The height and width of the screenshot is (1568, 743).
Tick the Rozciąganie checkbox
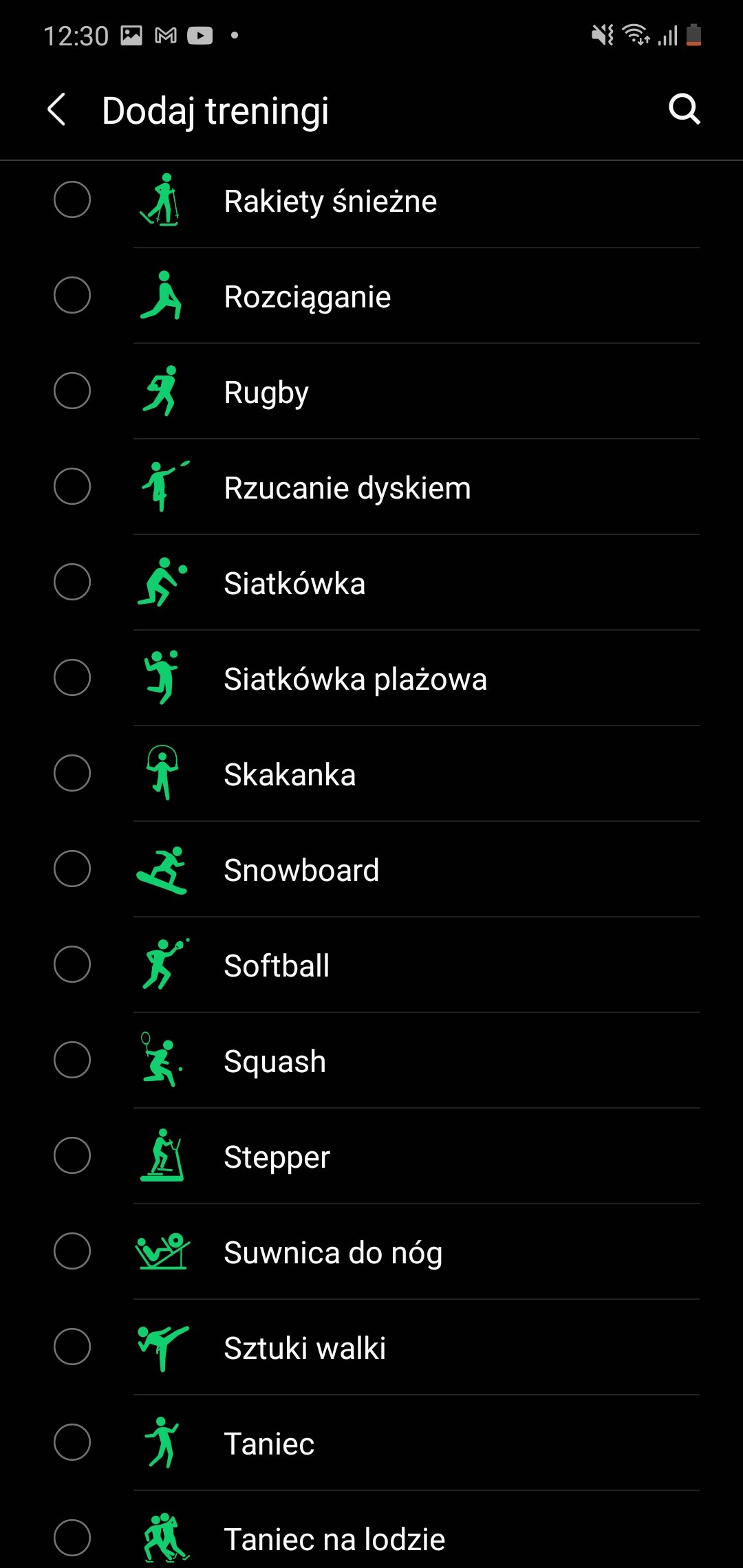[72, 296]
